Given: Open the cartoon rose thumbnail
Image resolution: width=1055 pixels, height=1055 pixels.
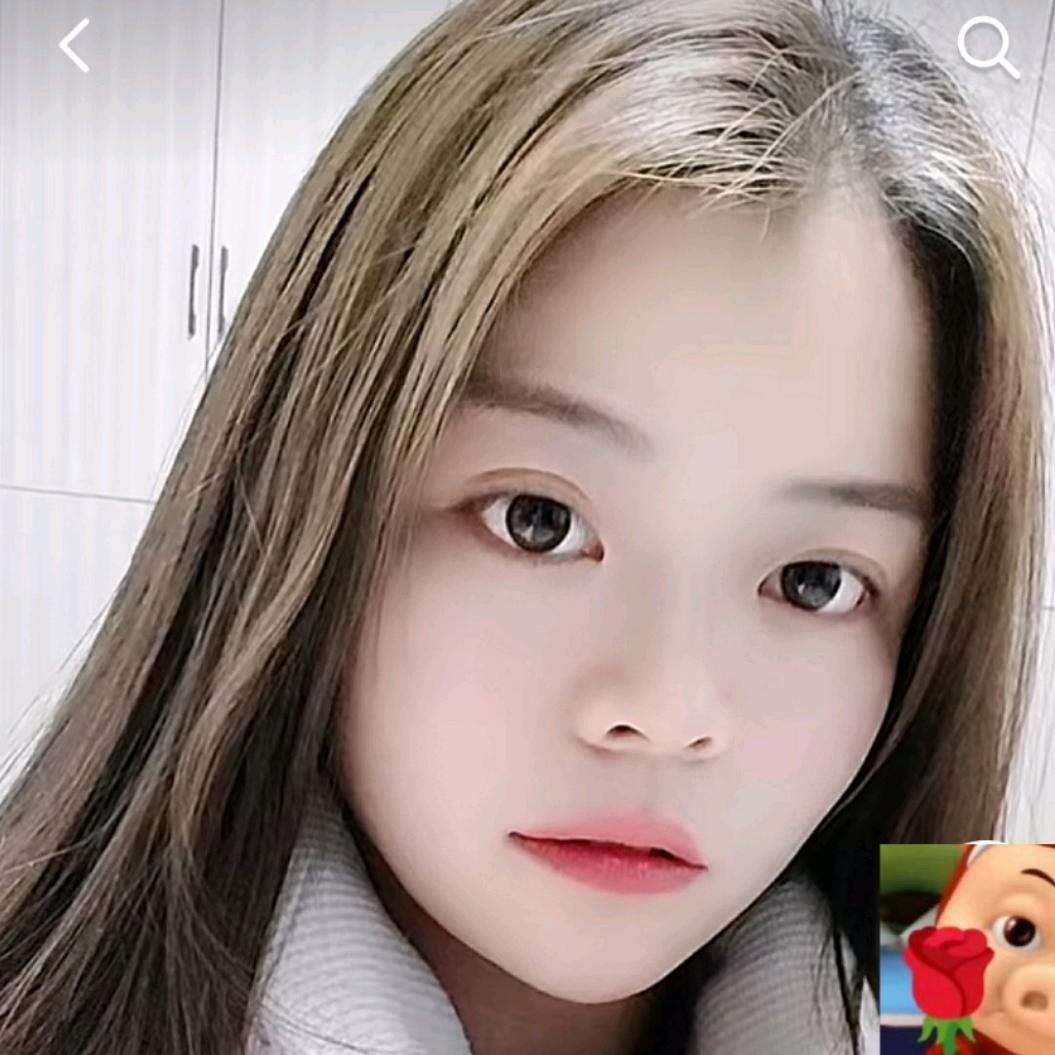Looking at the screenshot, I should pyautogui.click(x=966, y=949).
